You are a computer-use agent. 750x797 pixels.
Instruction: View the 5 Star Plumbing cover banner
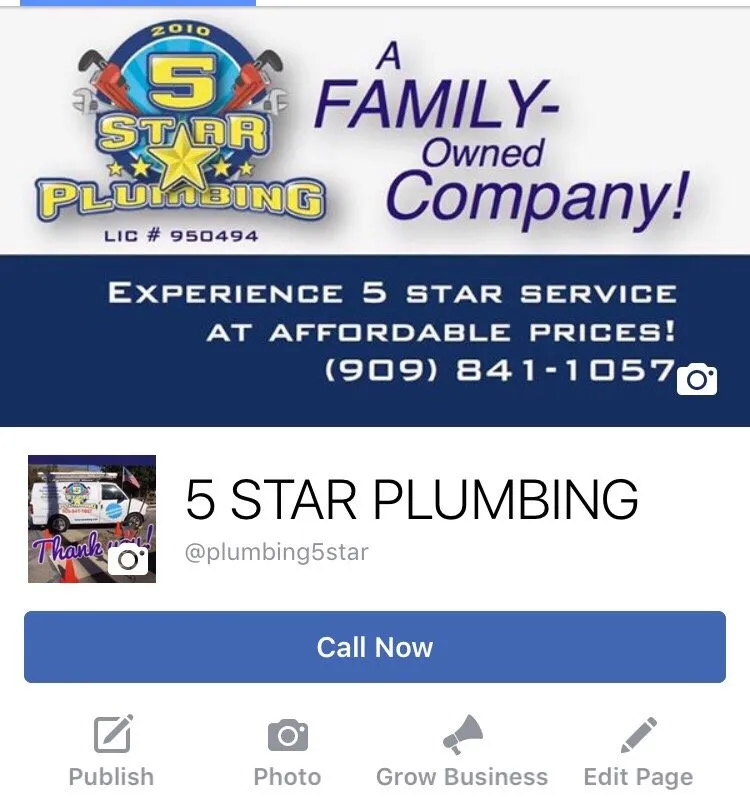(x=375, y=200)
